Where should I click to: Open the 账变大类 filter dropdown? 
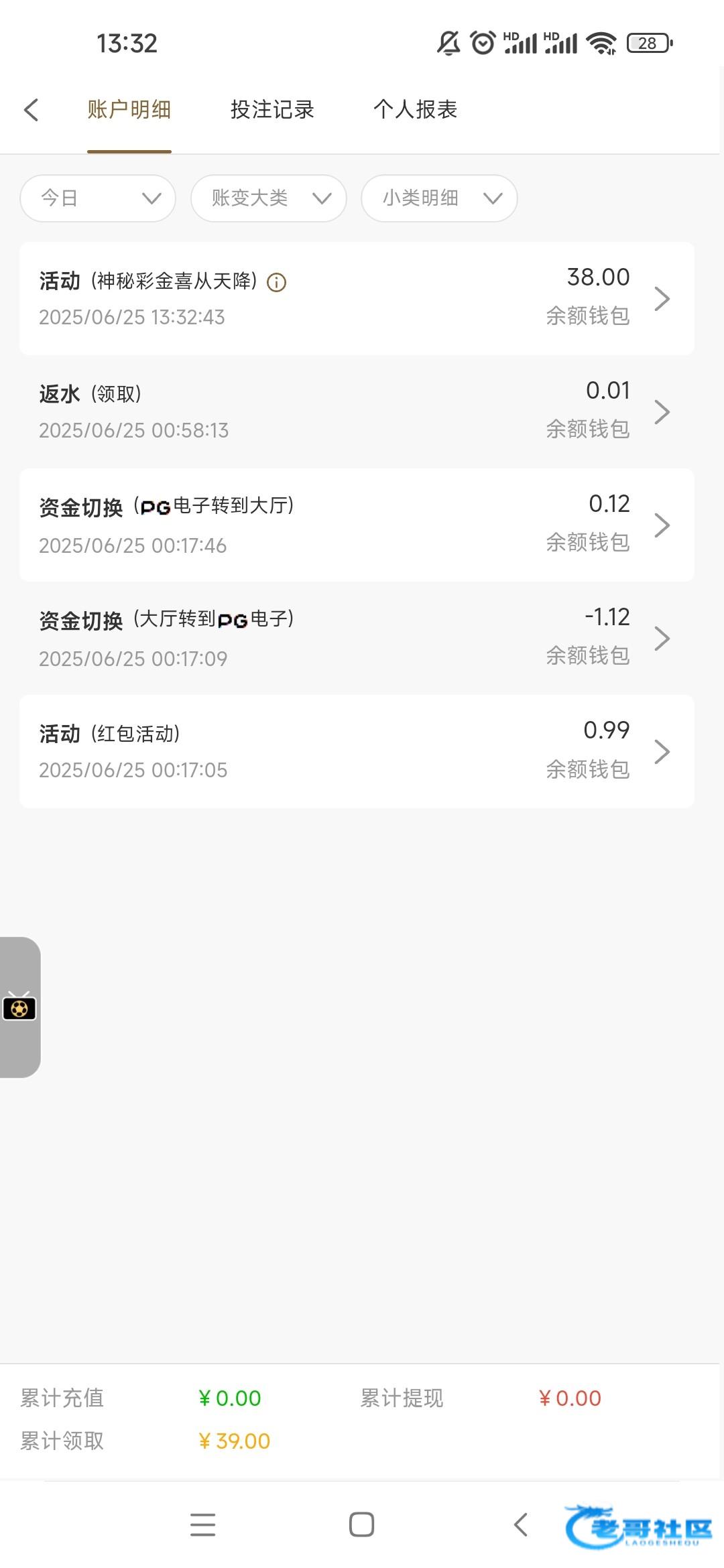269,198
